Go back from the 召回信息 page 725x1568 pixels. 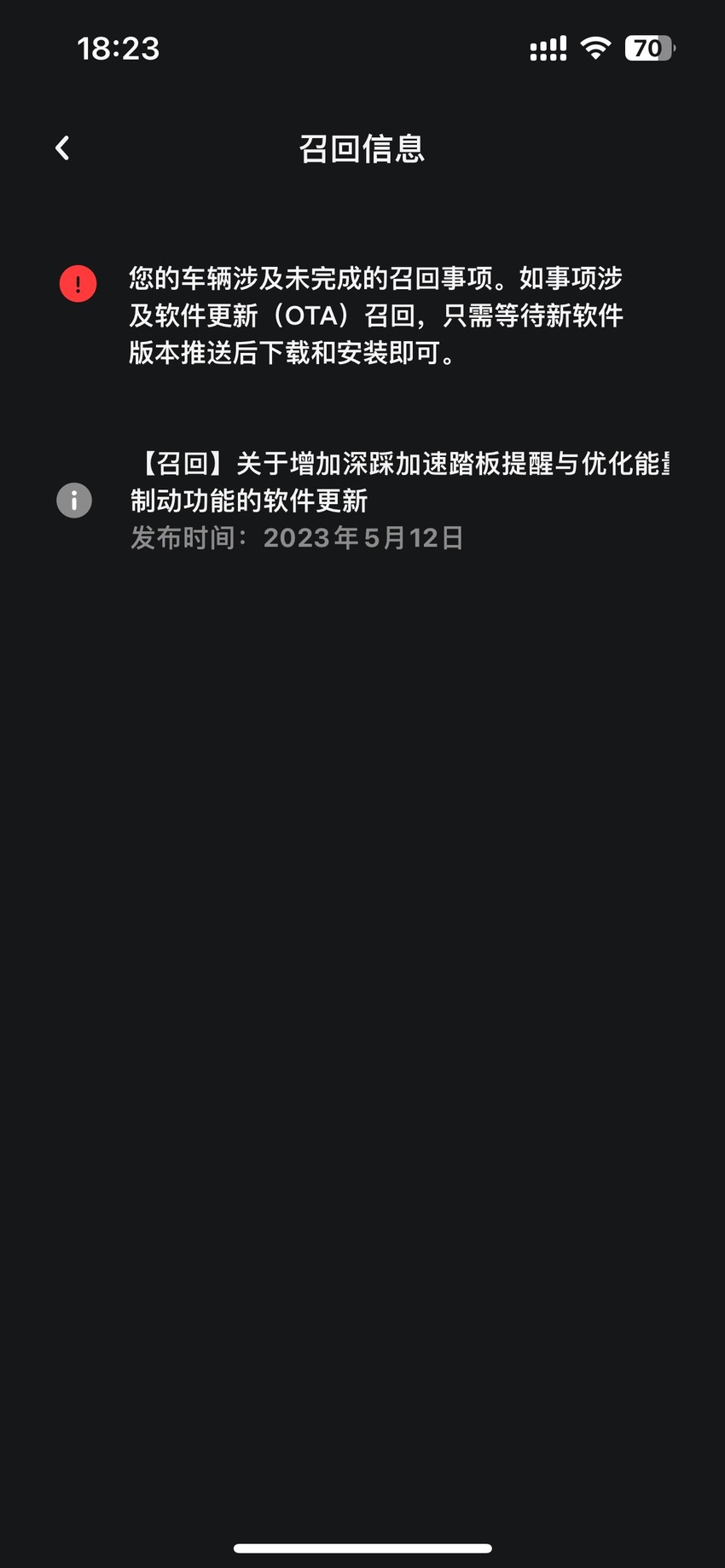pos(62,148)
